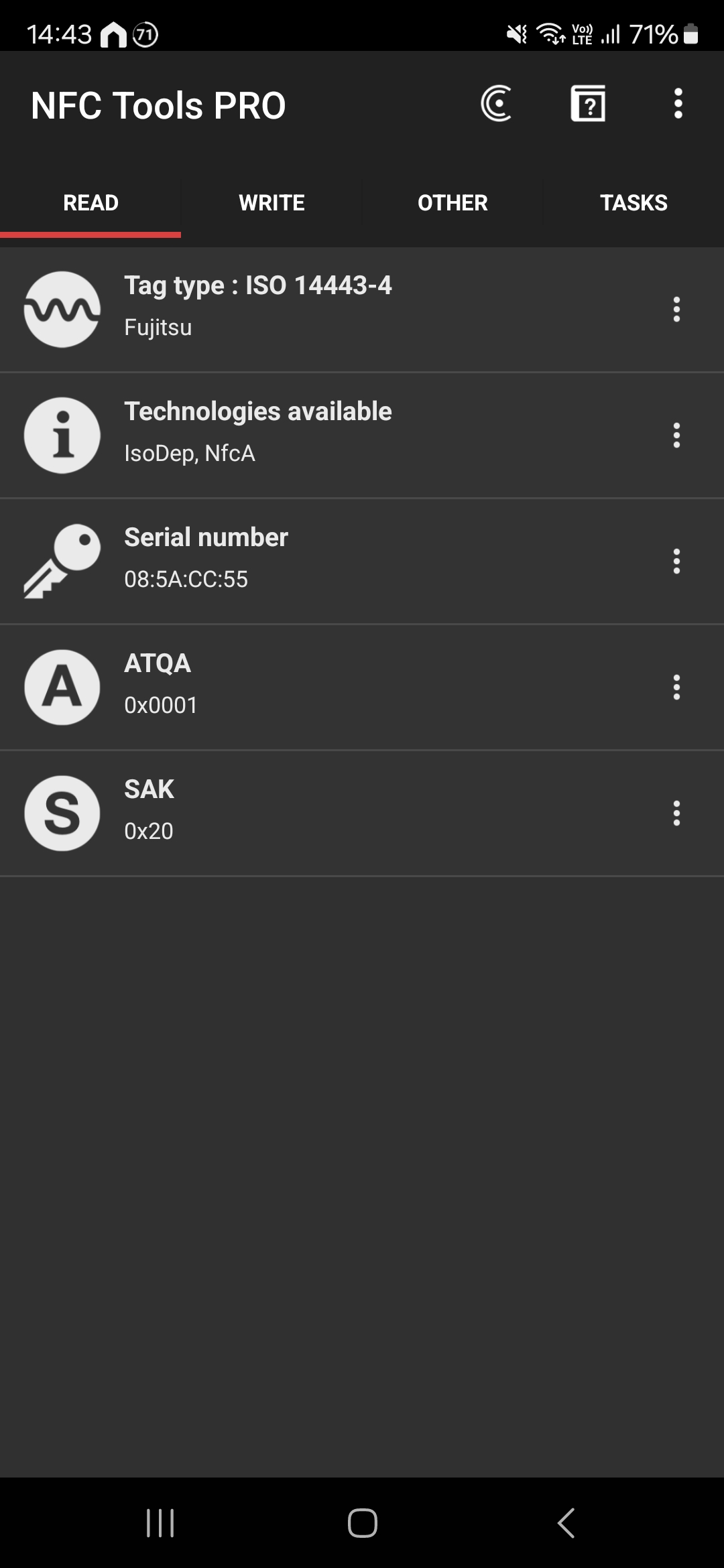Screen dimensions: 724x1568
Task: Open options for Serial number row
Action: [x=676, y=562]
